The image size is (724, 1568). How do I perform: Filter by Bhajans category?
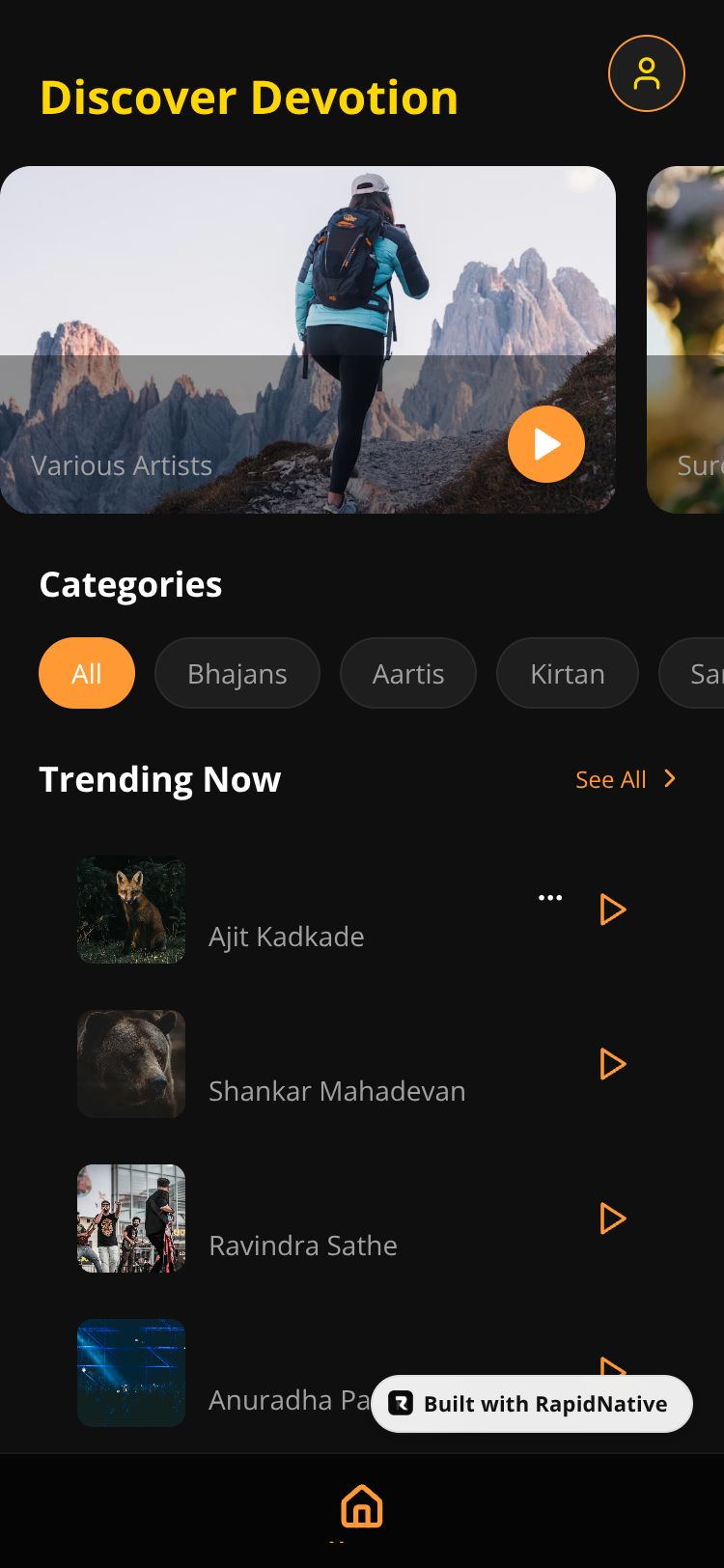pyautogui.click(x=237, y=673)
